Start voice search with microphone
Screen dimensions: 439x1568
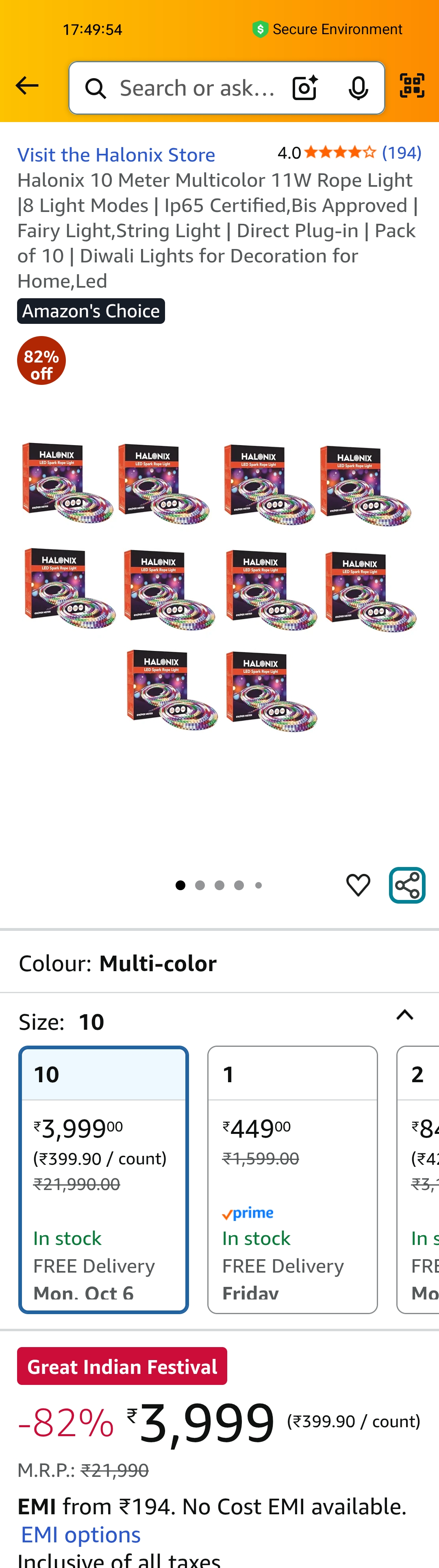(358, 88)
